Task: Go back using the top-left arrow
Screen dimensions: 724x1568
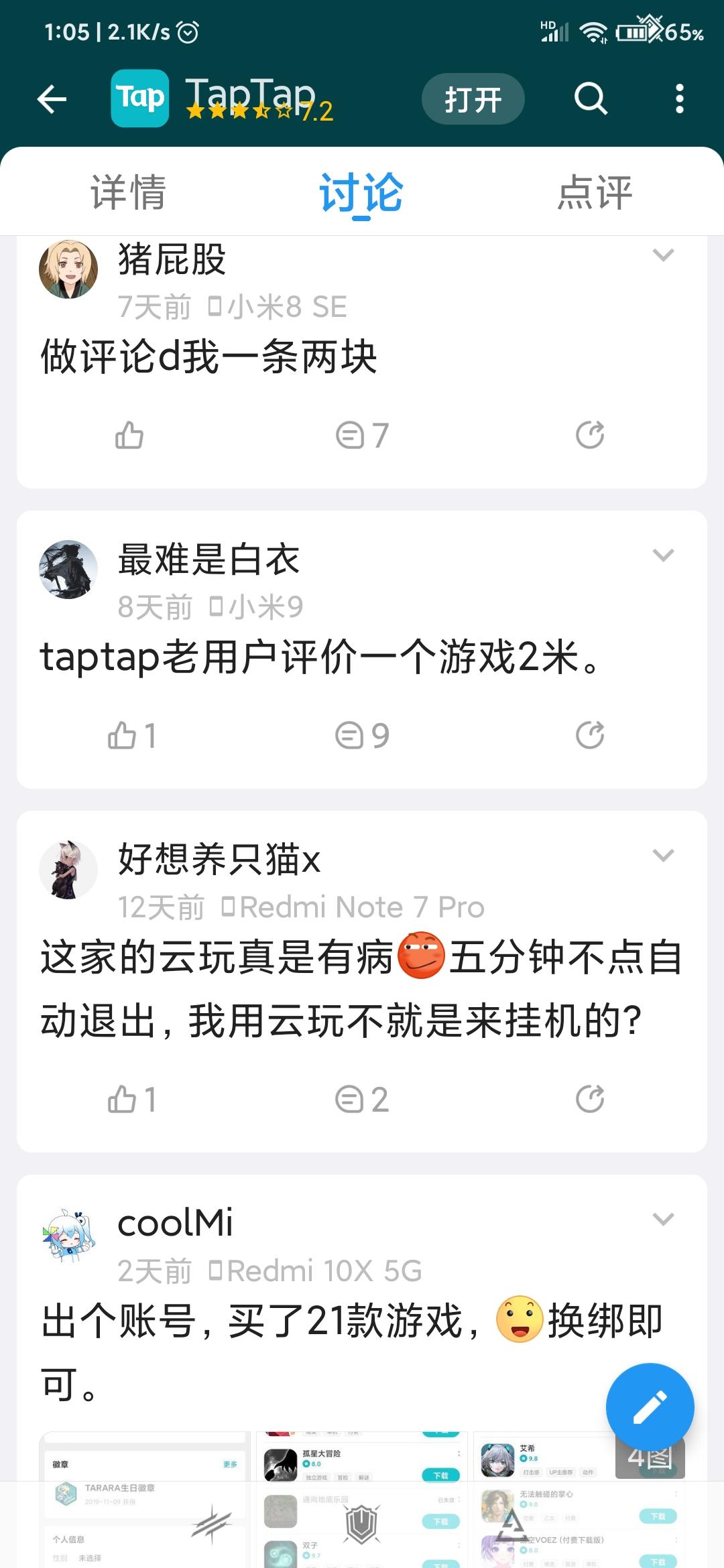Action: tap(52, 99)
